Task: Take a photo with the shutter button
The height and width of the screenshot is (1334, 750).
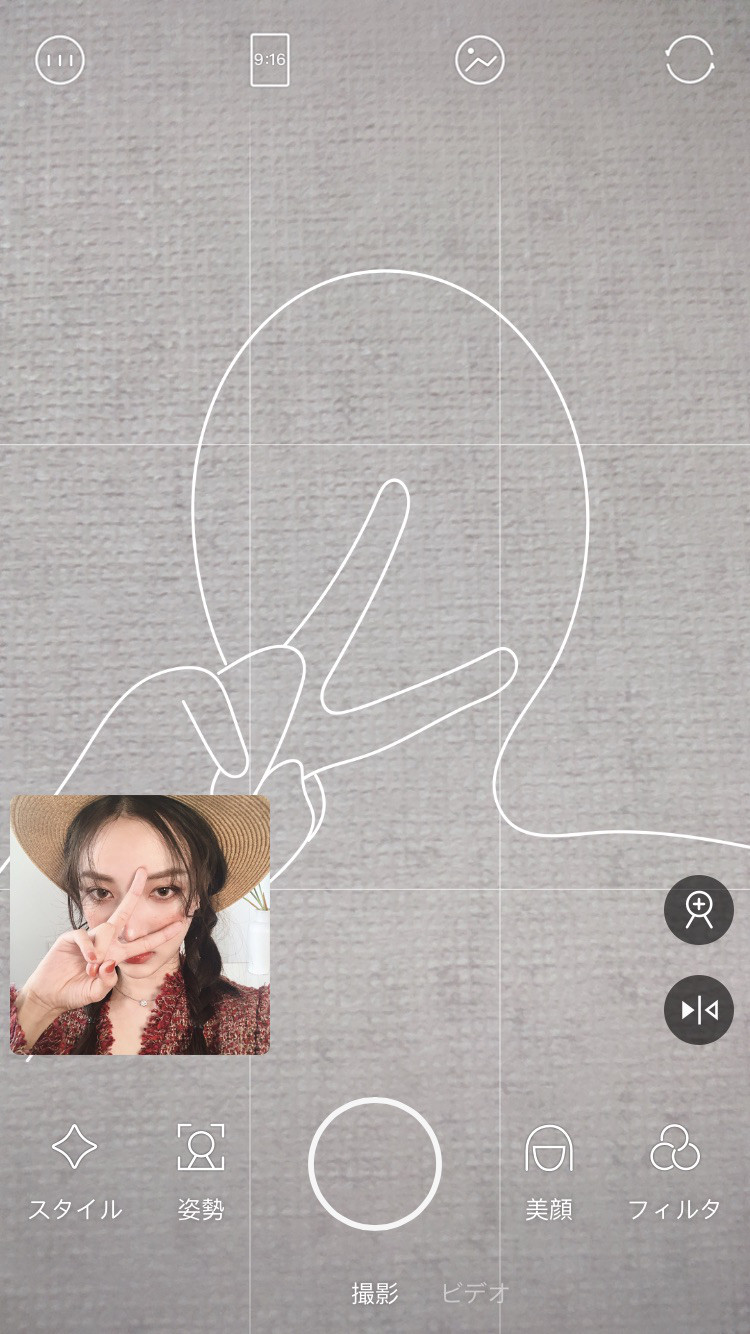Action: click(375, 1164)
